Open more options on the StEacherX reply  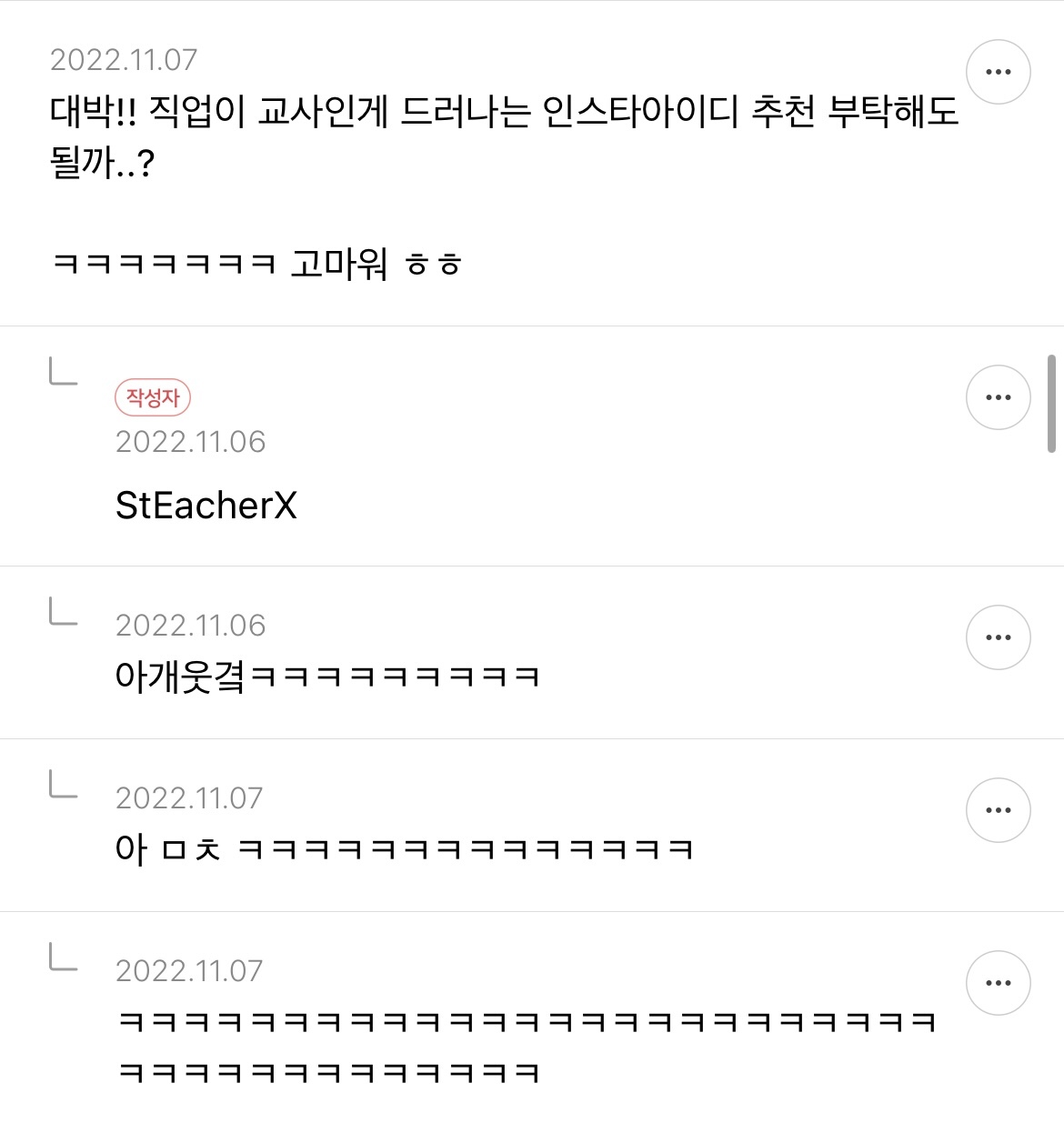coord(998,397)
